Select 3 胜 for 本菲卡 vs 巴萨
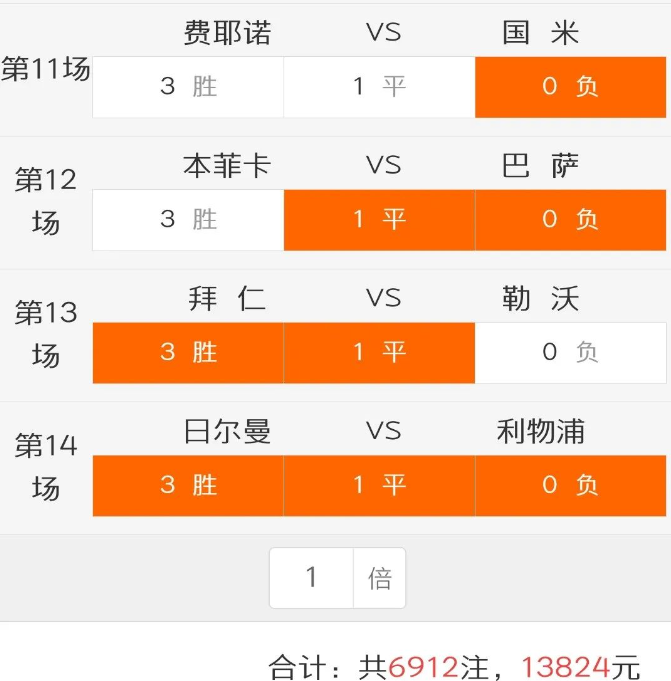 coord(188,220)
